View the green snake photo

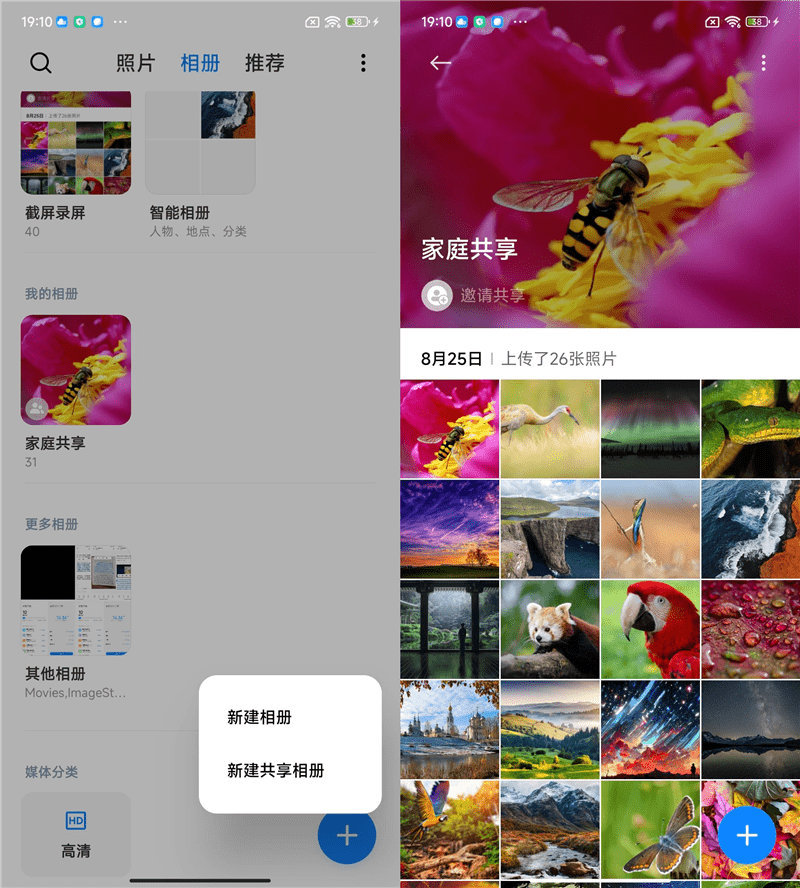(750, 428)
